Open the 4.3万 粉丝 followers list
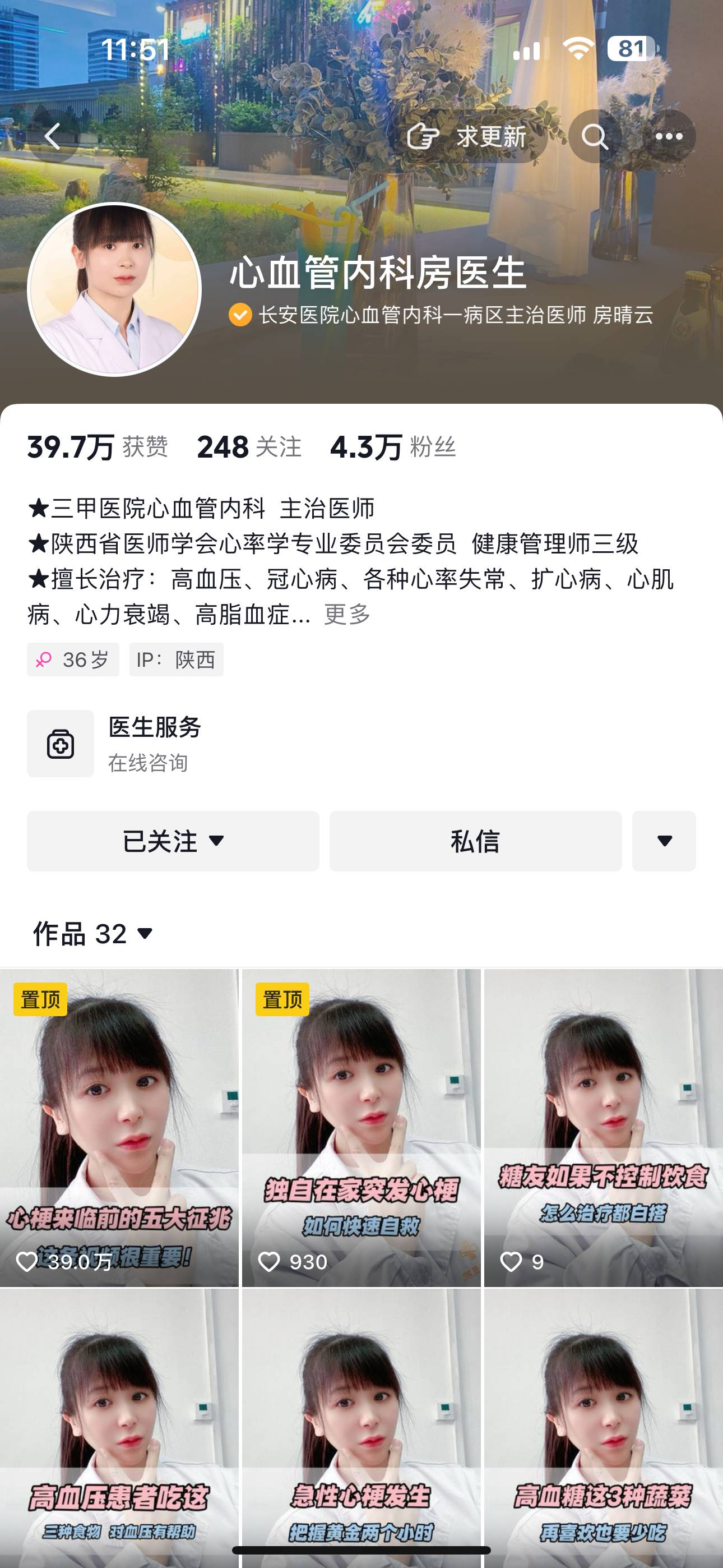The image size is (723, 1568). point(392,448)
